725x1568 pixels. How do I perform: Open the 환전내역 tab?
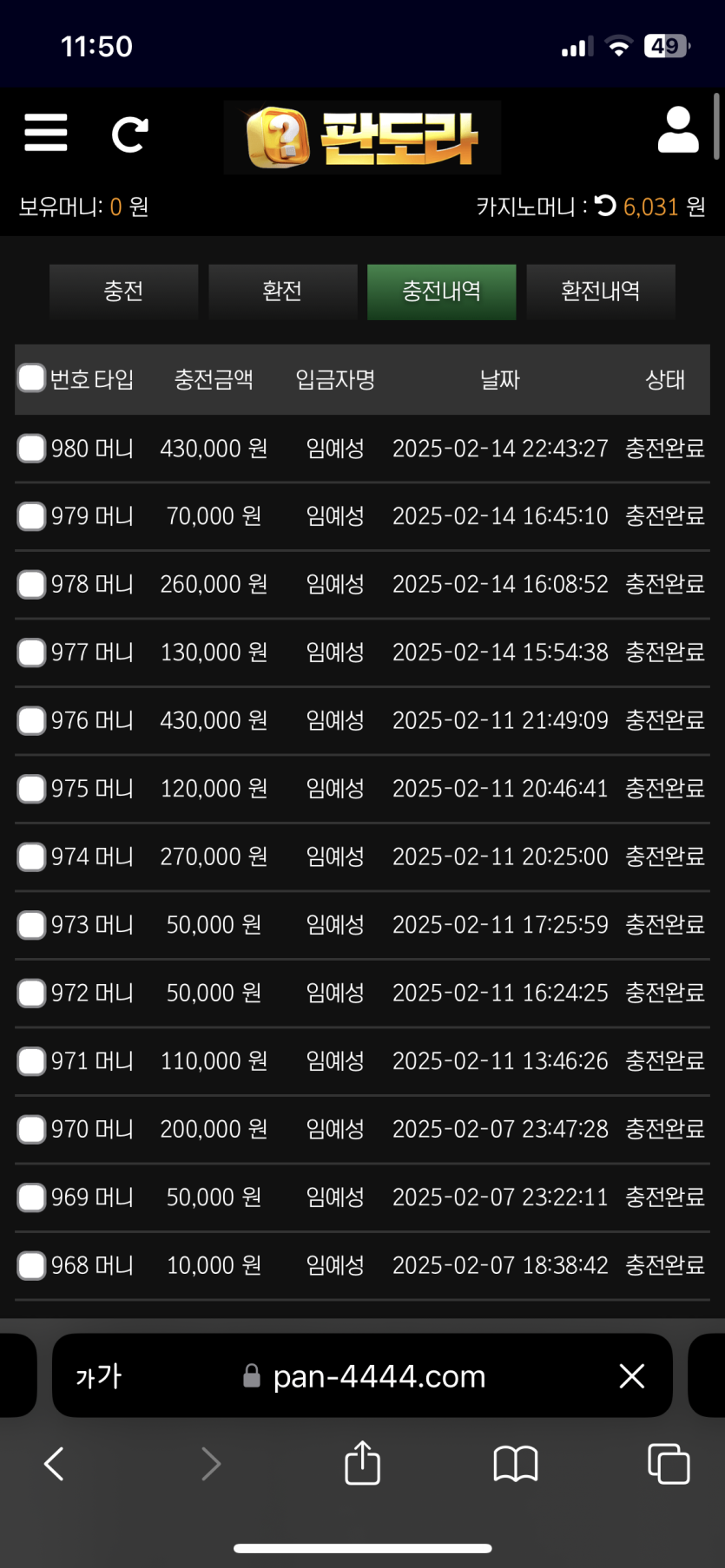600,292
